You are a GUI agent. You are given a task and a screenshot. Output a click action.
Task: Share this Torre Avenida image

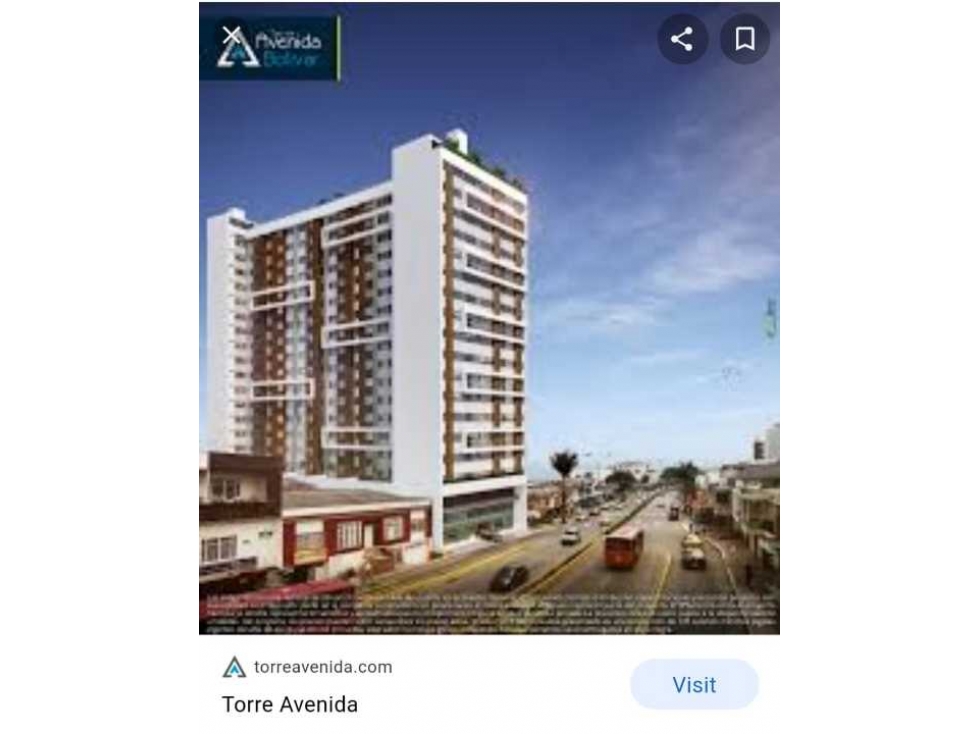pos(682,39)
